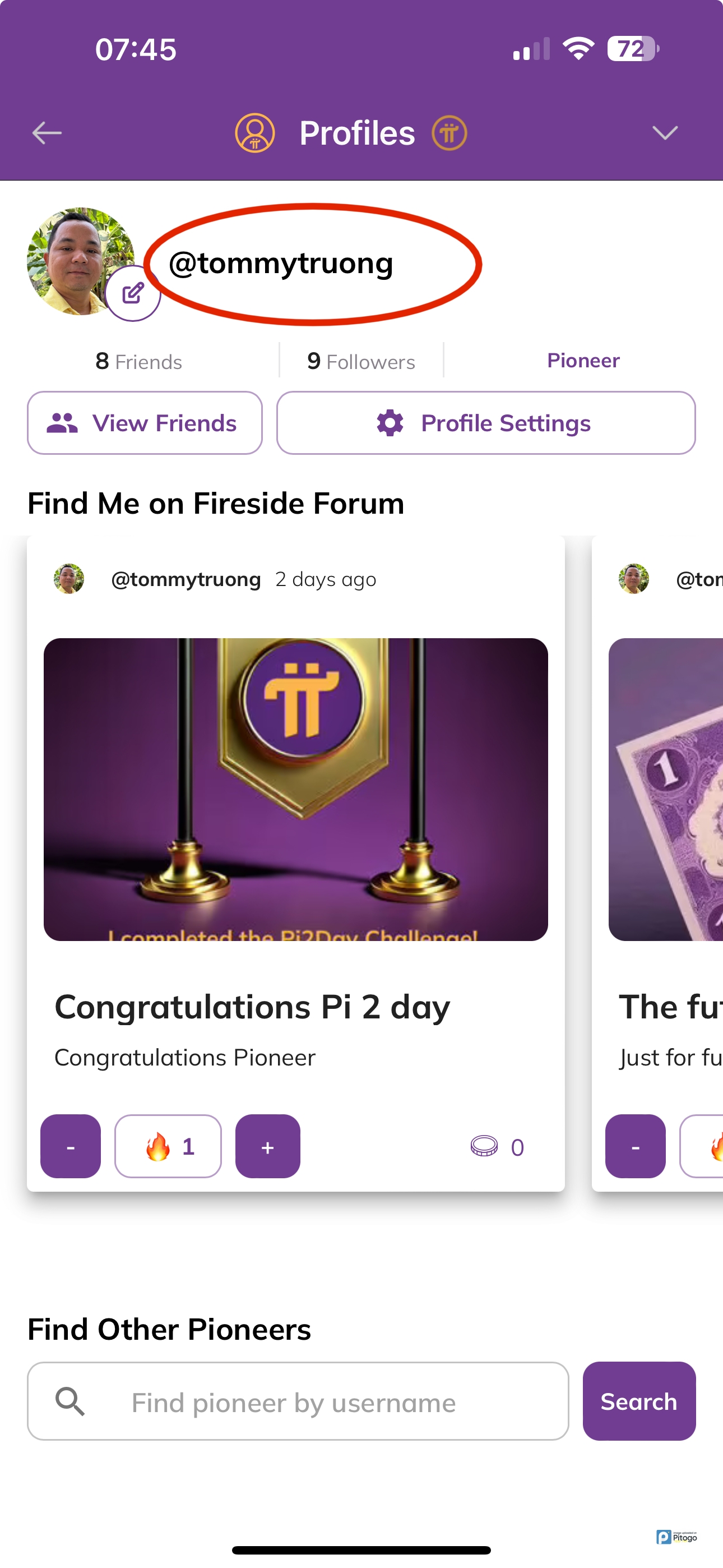The height and width of the screenshot is (1568, 723).
Task: Downvote the Congratulations Pi 2 day post
Action: (71, 1147)
